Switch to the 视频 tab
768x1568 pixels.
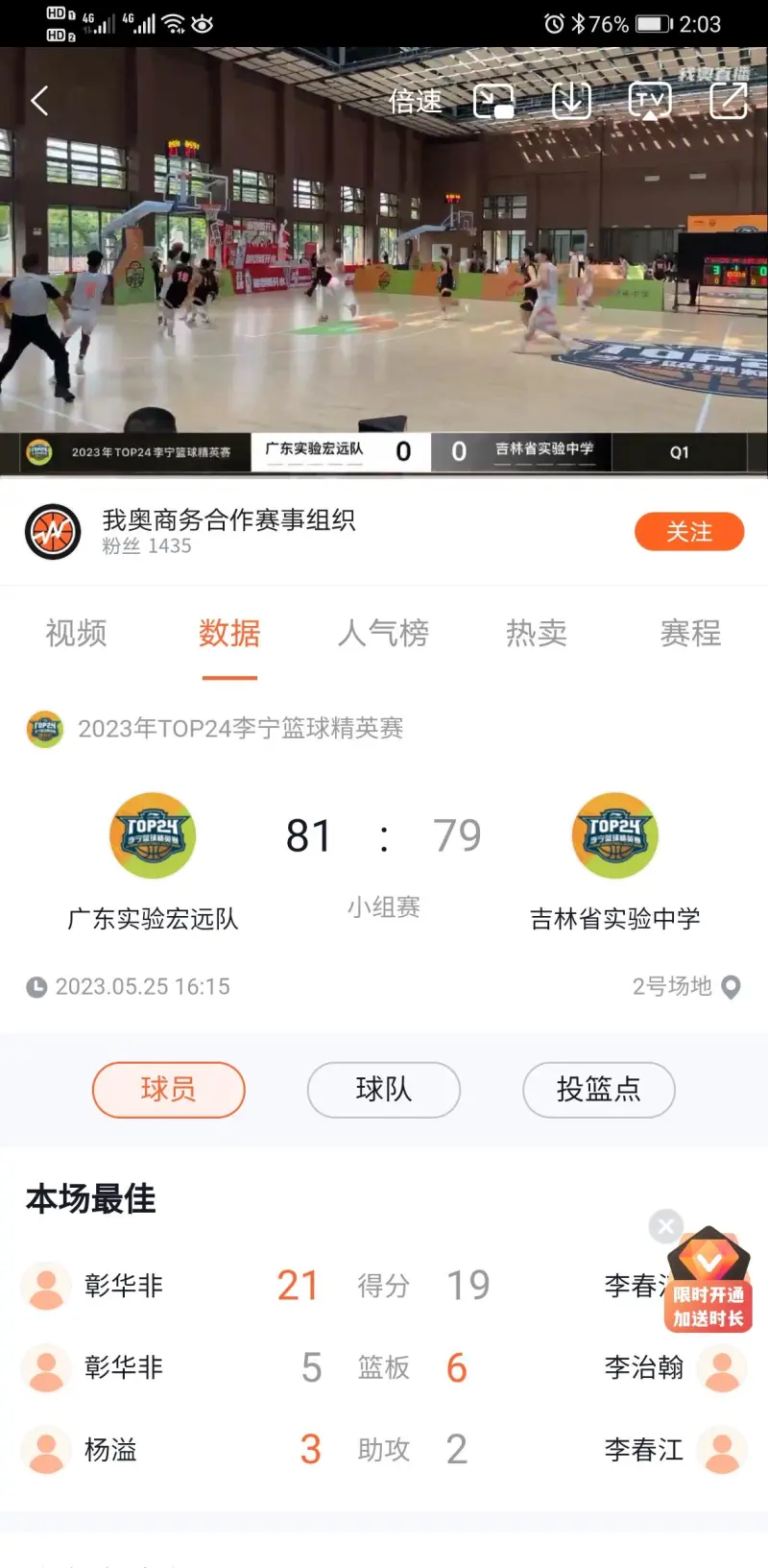tap(76, 634)
